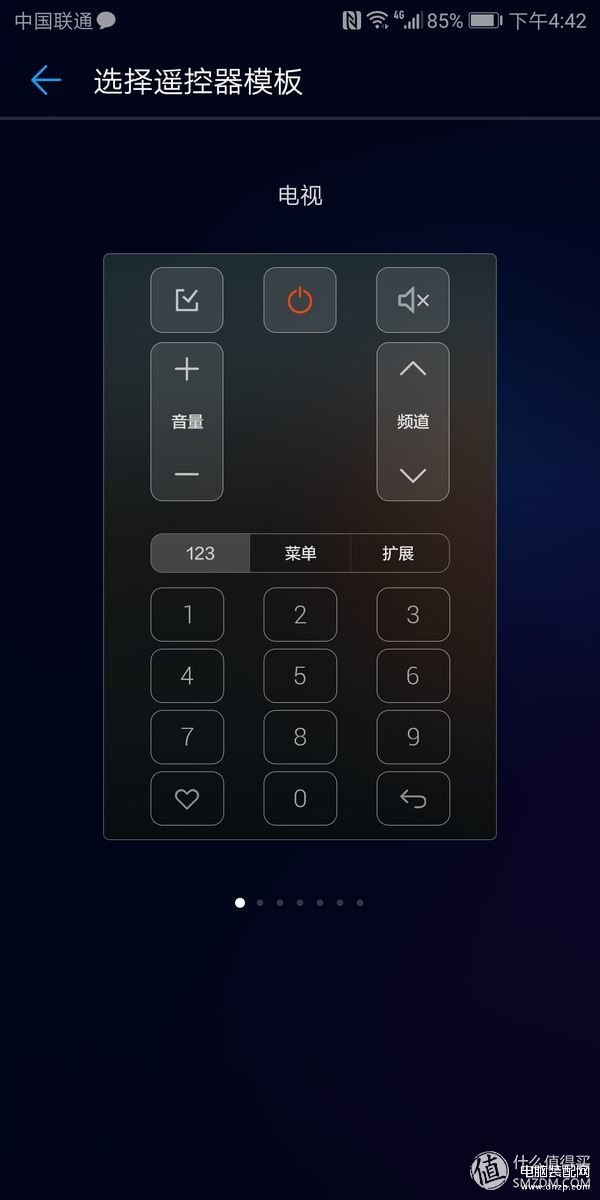This screenshot has height=1200, width=600.
Task: Decrease volume with the minus sign
Action: click(x=187, y=474)
